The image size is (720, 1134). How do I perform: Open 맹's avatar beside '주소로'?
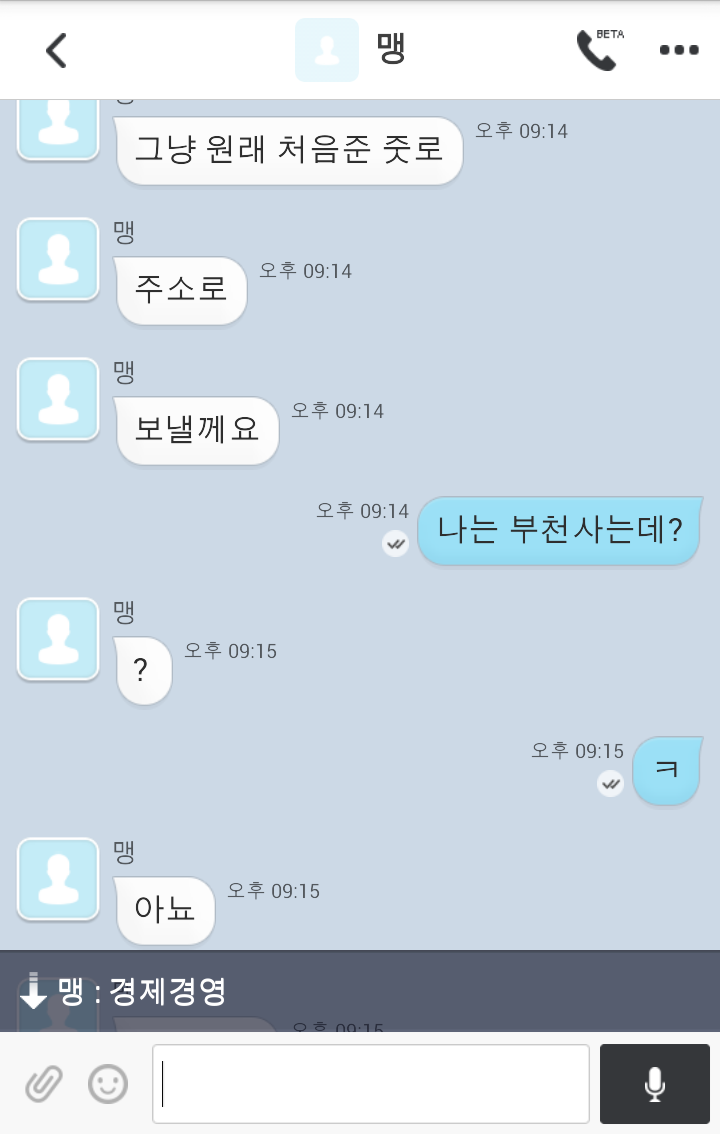(58, 259)
